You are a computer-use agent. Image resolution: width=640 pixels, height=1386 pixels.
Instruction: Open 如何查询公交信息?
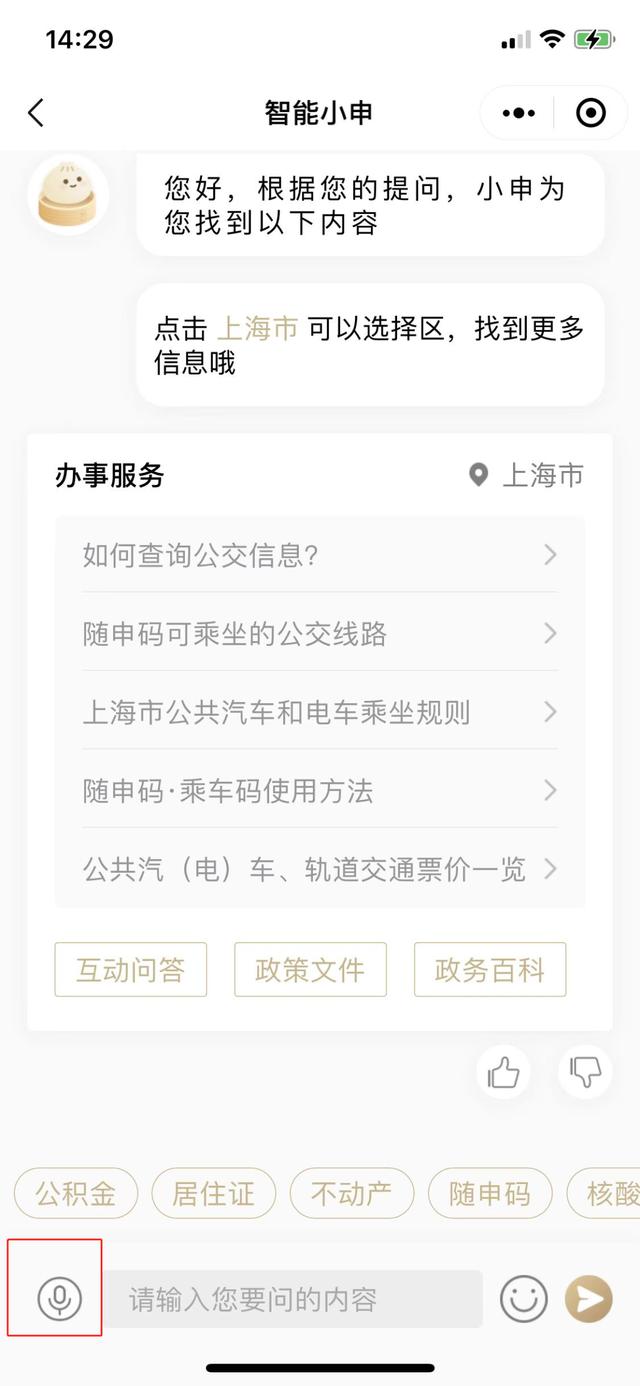(x=320, y=555)
